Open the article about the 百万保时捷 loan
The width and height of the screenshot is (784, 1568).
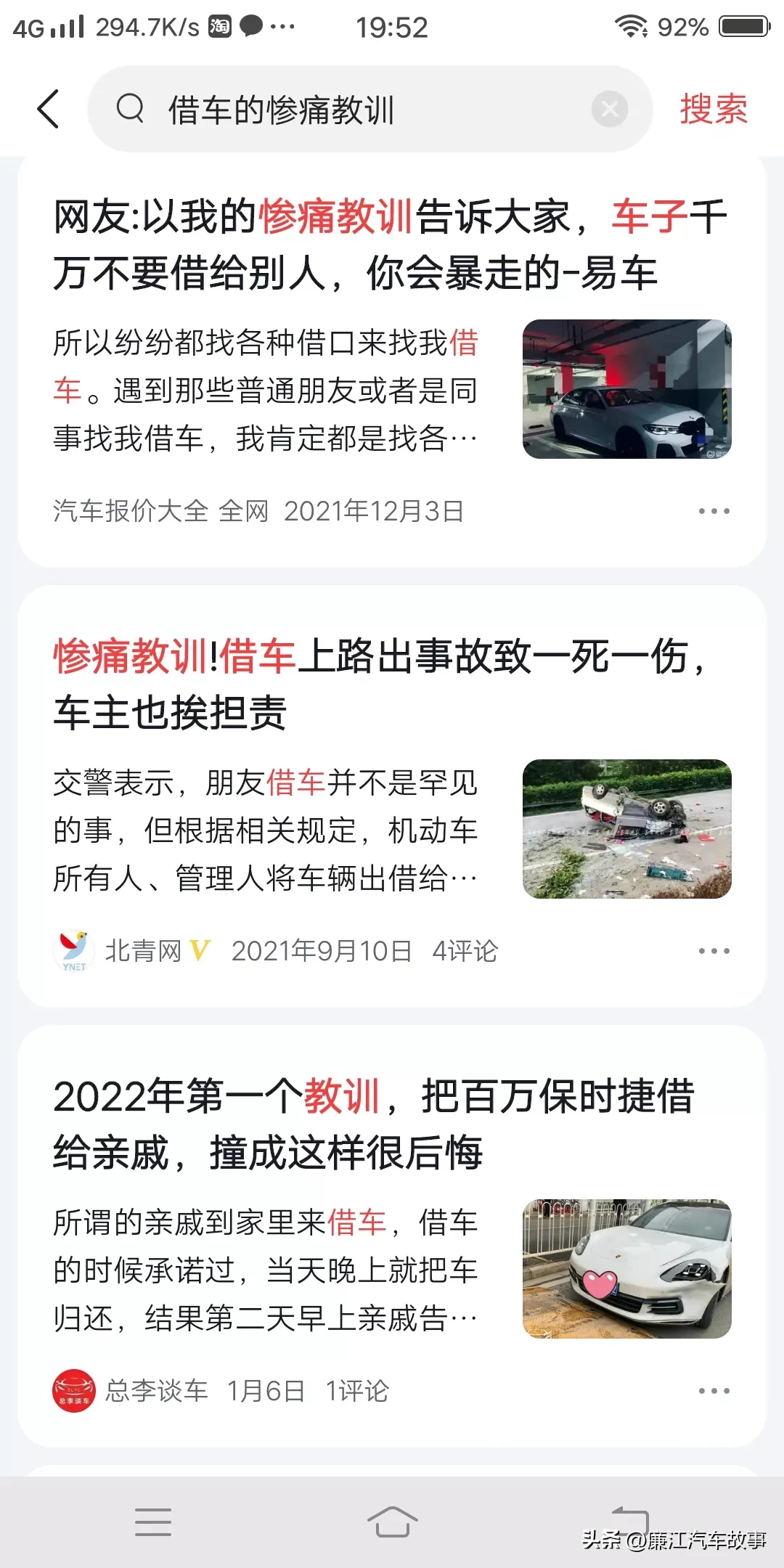[x=375, y=1124]
